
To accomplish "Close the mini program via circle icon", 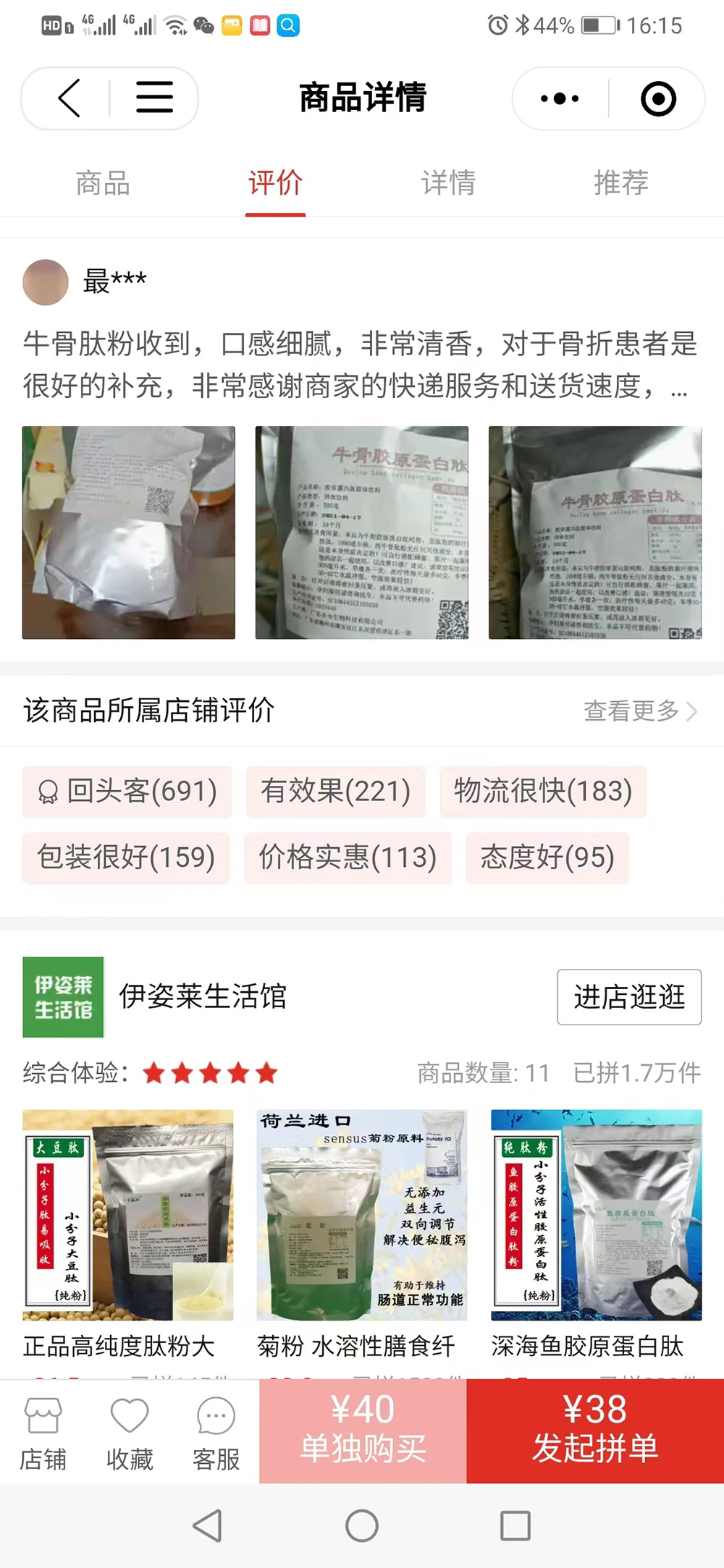I will tap(657, 99).
